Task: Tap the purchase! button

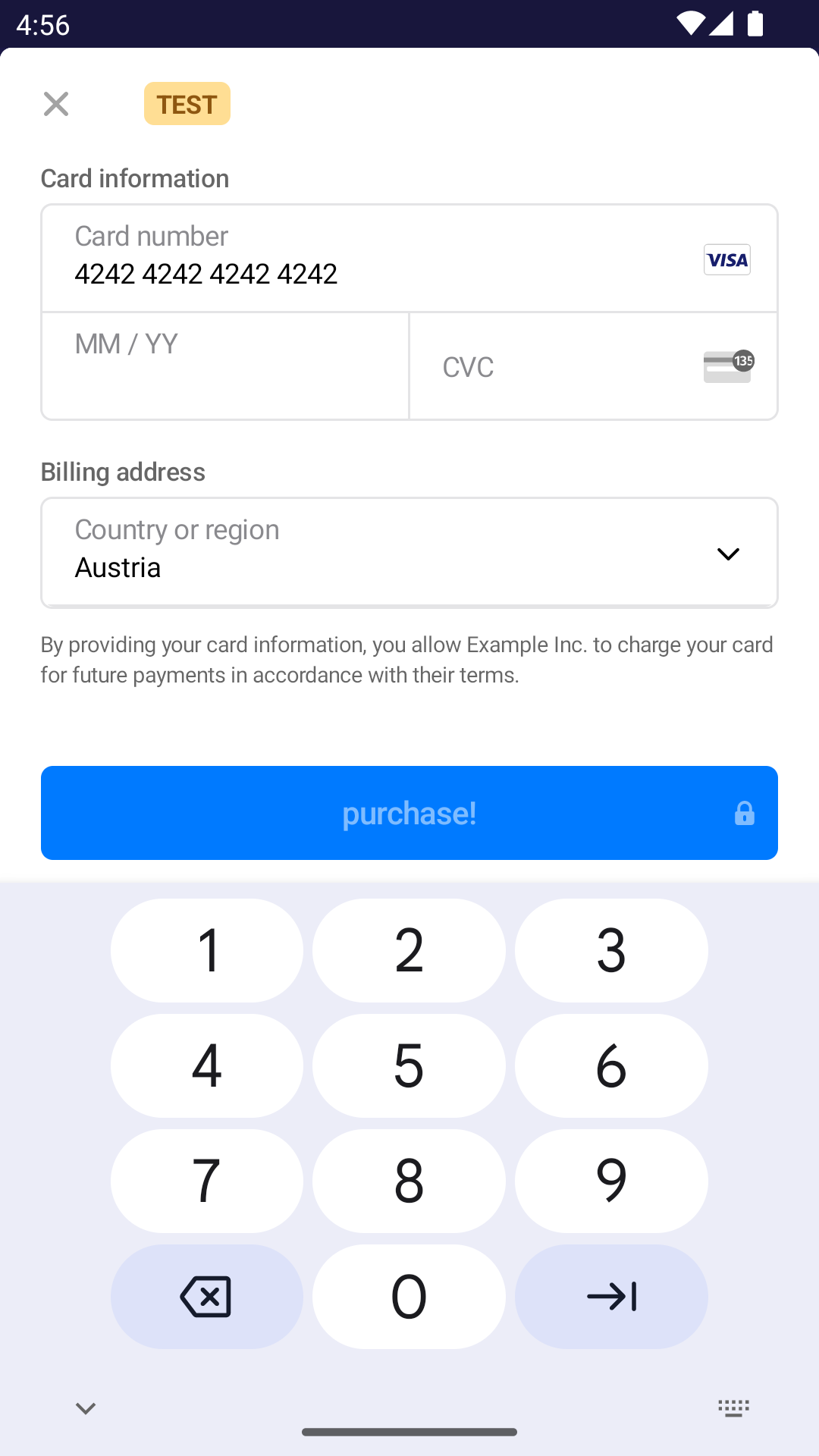Action: 409,813
